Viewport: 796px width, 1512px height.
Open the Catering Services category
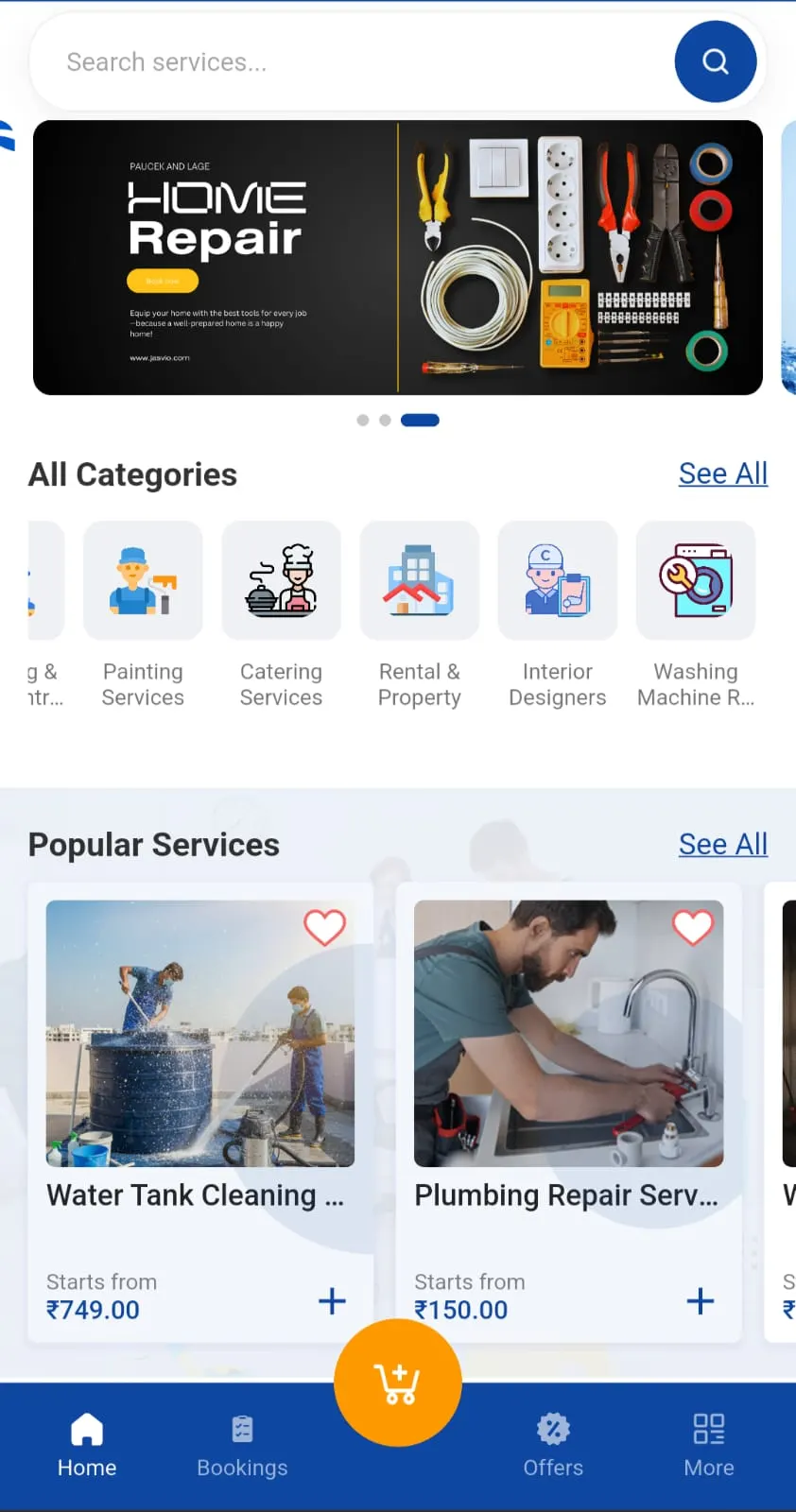tap(281, 580)
